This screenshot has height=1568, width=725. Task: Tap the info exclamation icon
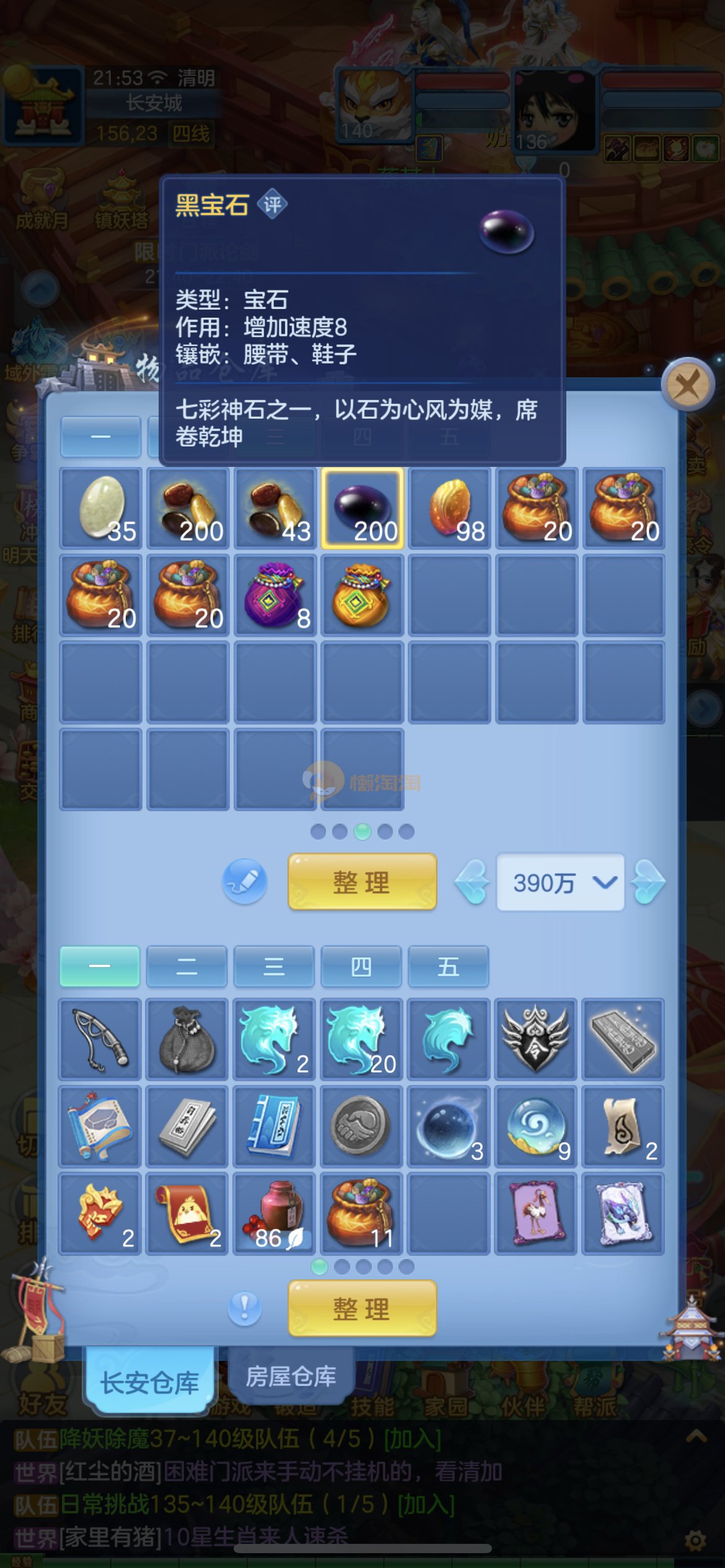click(x=245, y=1308)
